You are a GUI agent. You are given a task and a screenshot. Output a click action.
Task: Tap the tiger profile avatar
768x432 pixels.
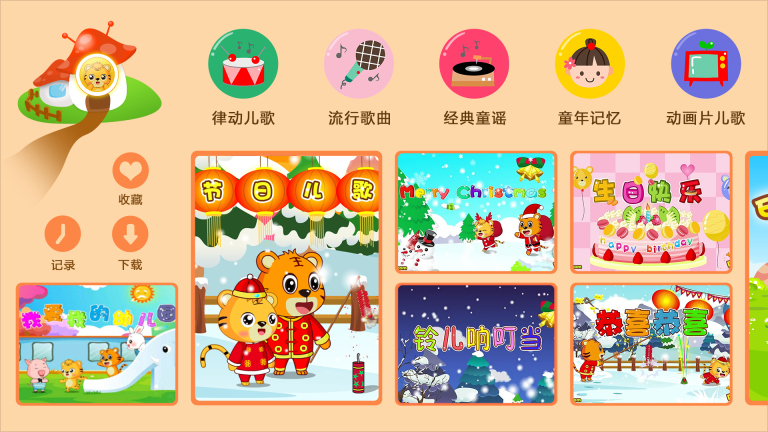[x=98, y=73]
